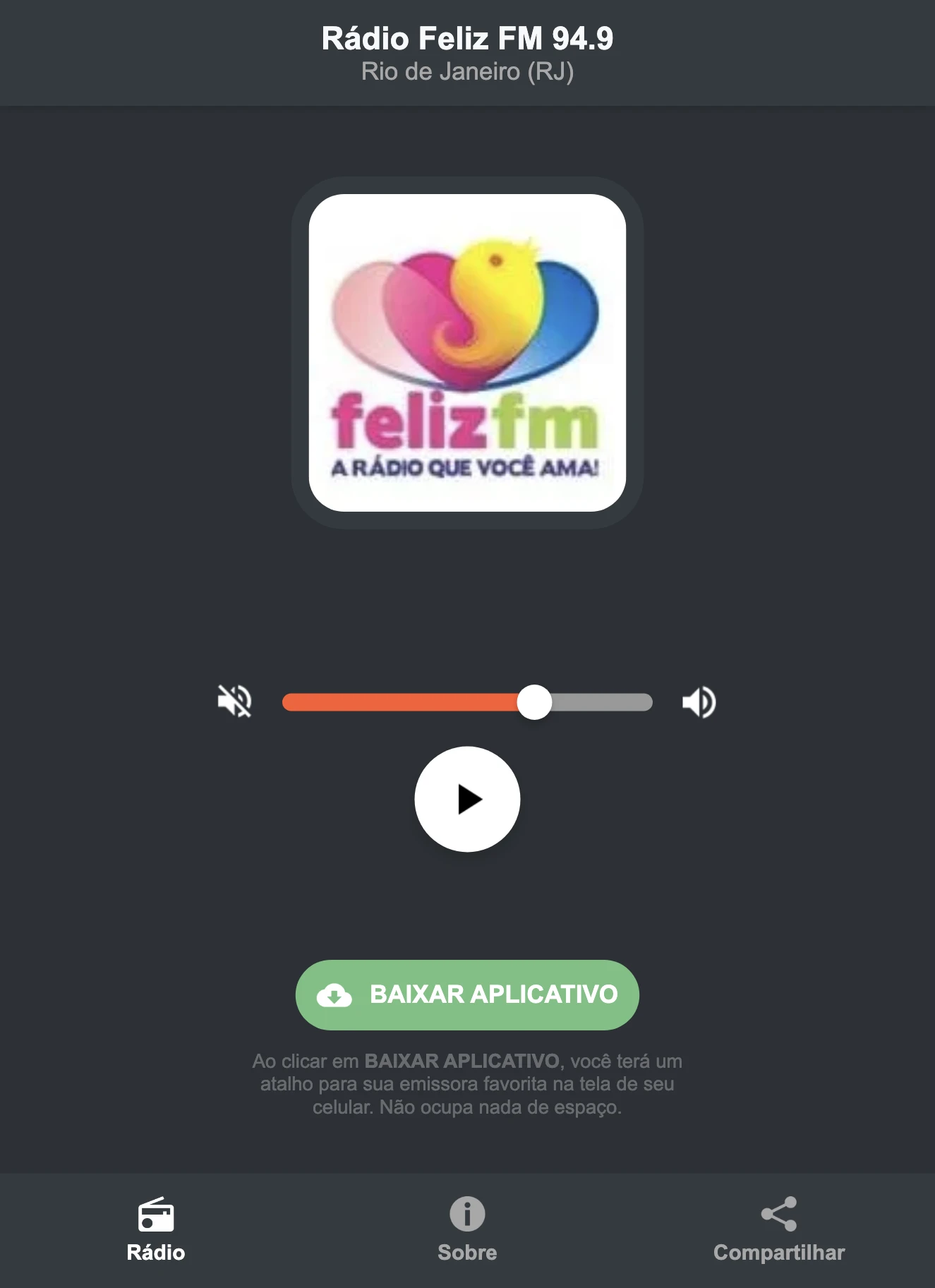
Task: Click the Rio de Janeiro (RJ) subtitle
Action: pyautogui.click(x=467, y=71)
